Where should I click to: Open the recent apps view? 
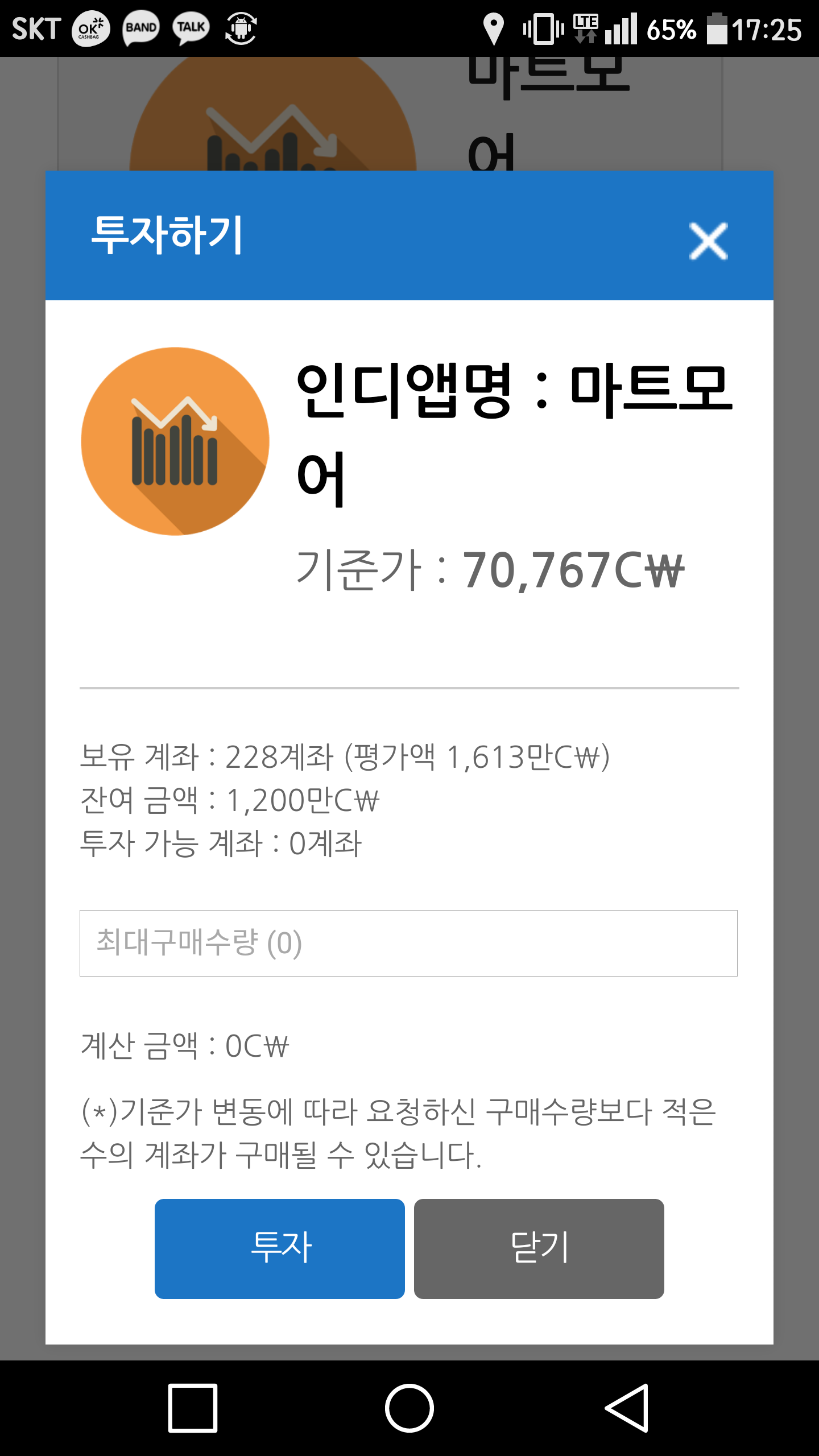pyautogui.click(x=193, y=1408)
